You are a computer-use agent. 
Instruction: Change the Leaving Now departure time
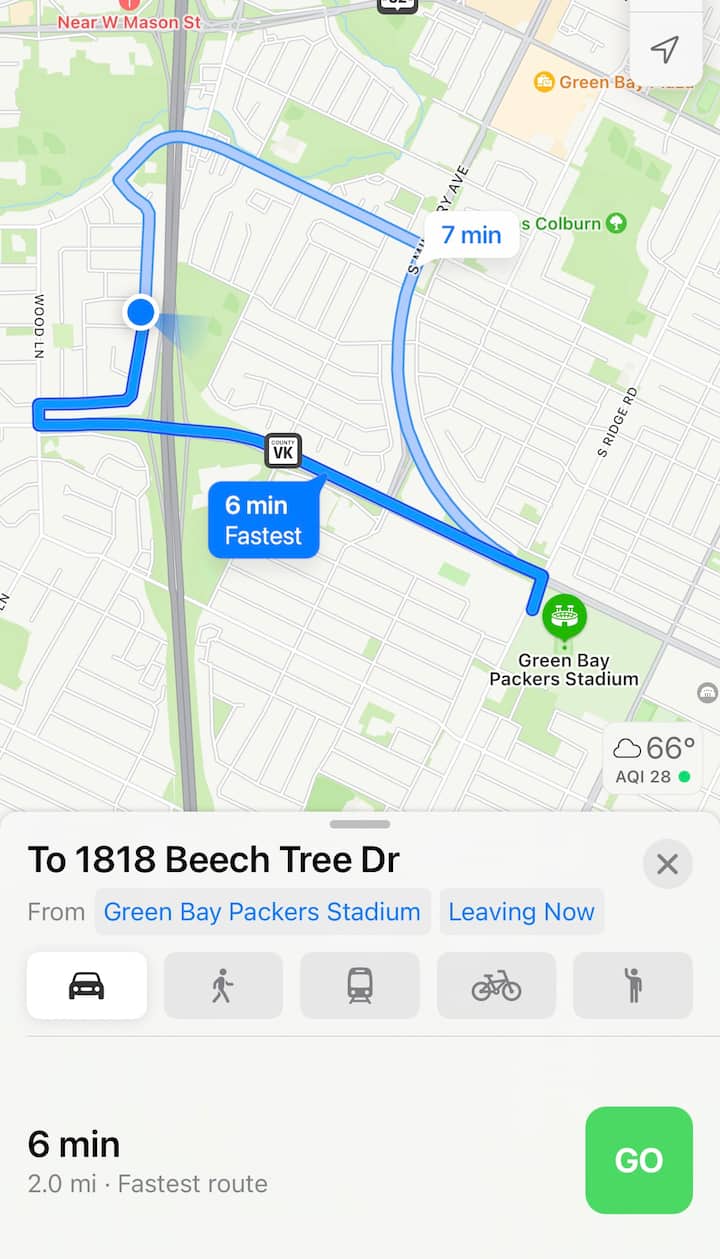521,912
